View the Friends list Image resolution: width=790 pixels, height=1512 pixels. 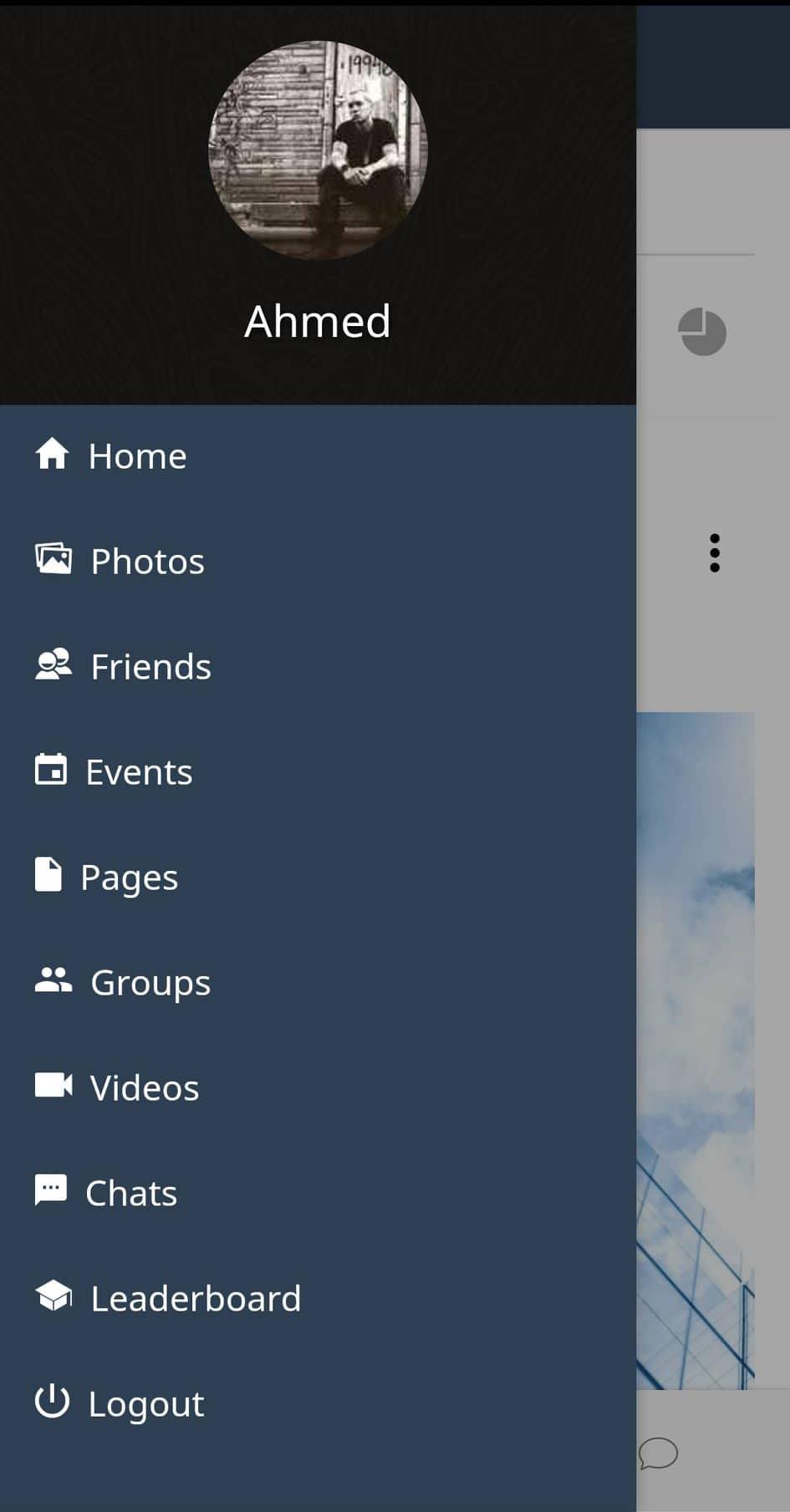coord(150,667)
